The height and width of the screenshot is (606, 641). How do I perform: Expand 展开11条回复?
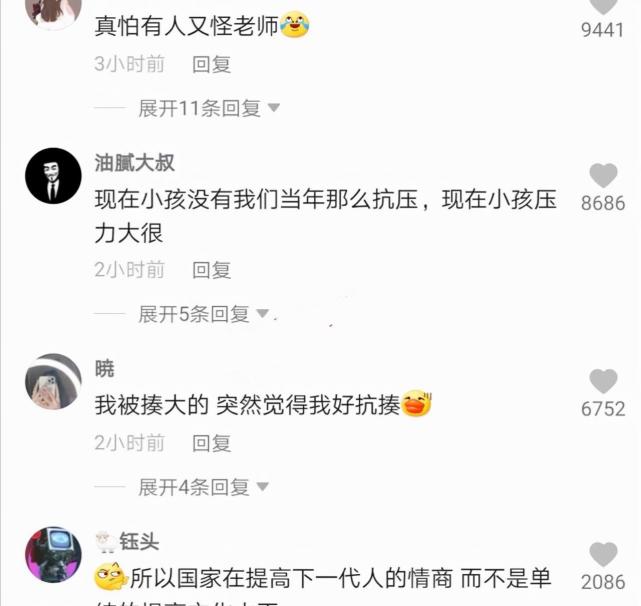point(208,108)
